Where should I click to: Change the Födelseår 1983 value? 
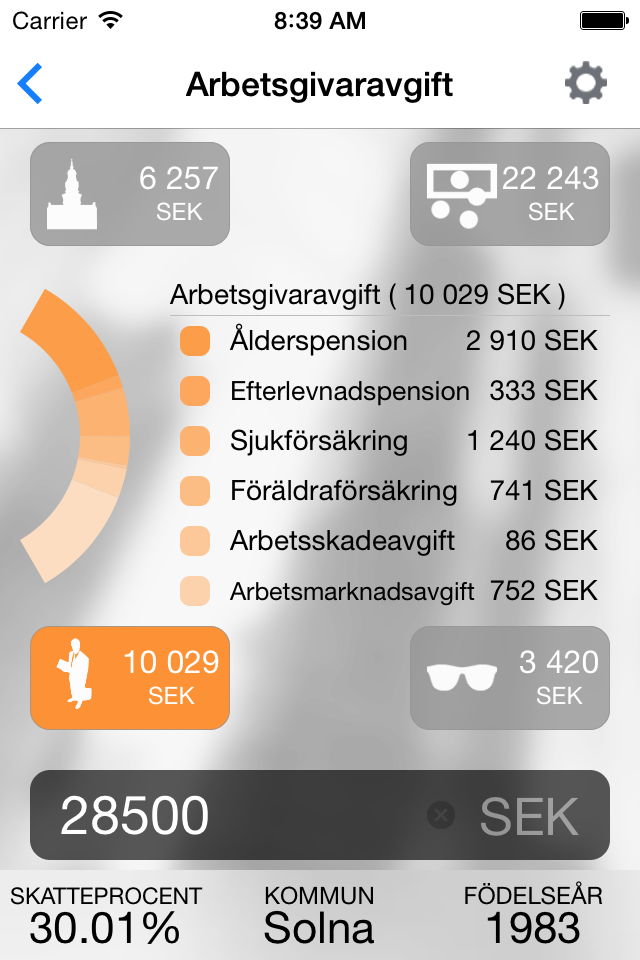click(x=533, y=915)
